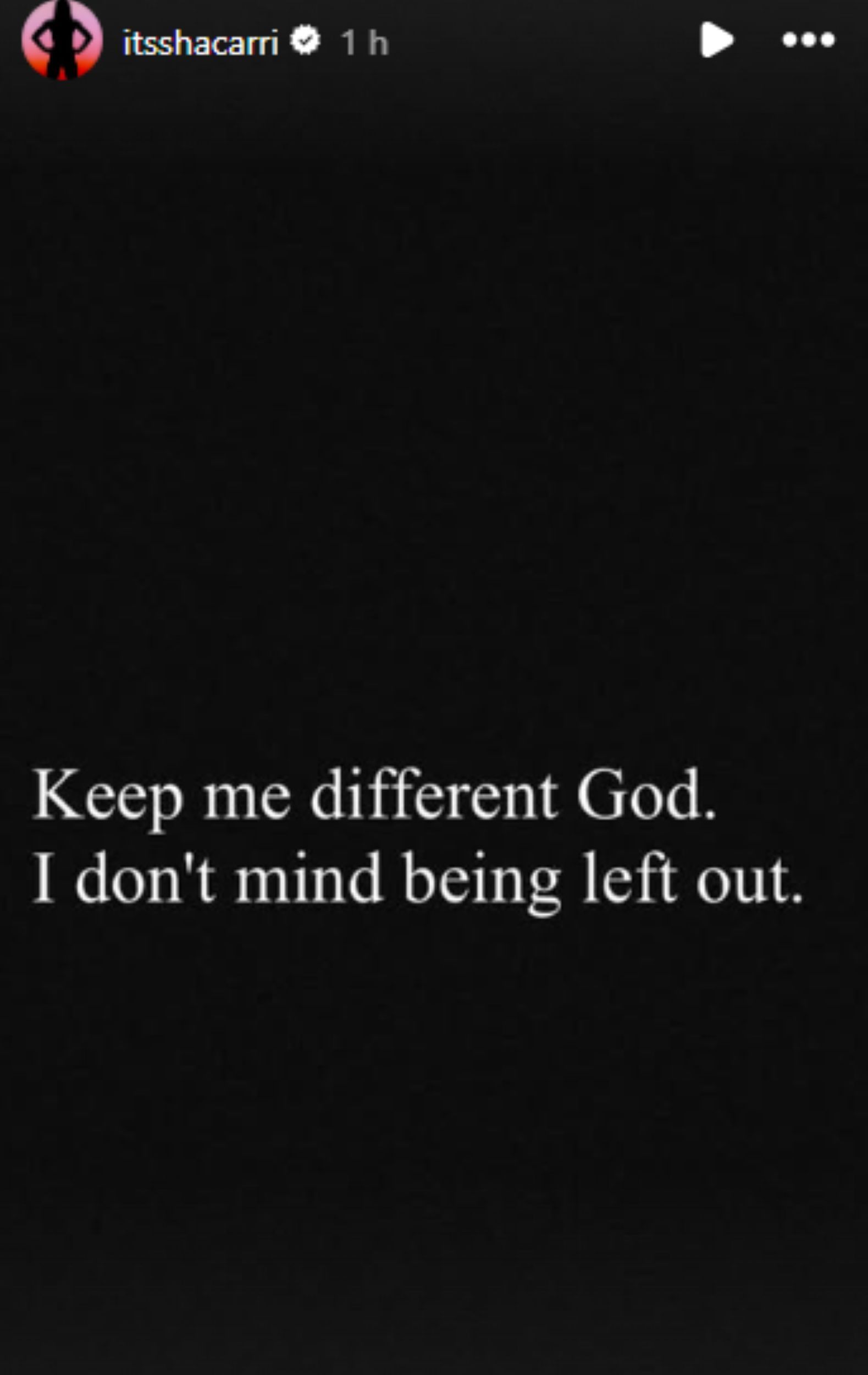Open itsshacarri's profile picture
The image size is (868, 1375).
coord(62,40)
